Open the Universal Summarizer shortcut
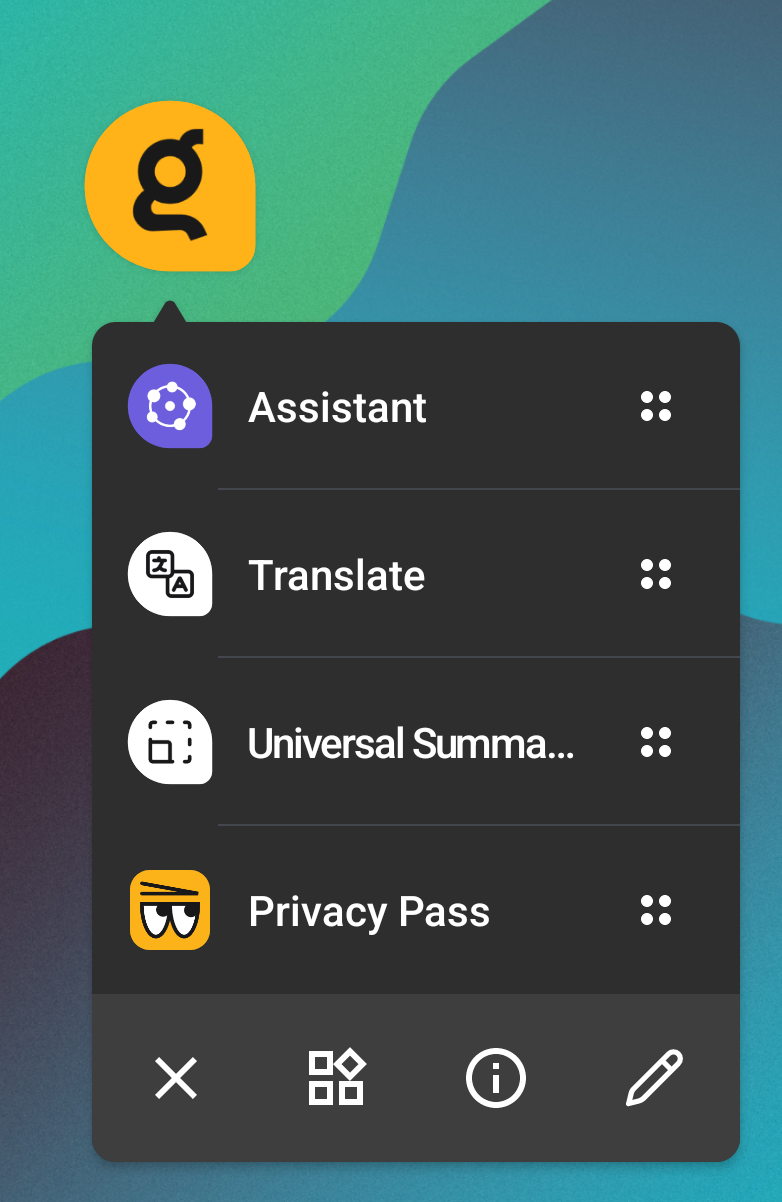Image resolution: width=782 pixels, height=1202 pixels. [410, 743]
